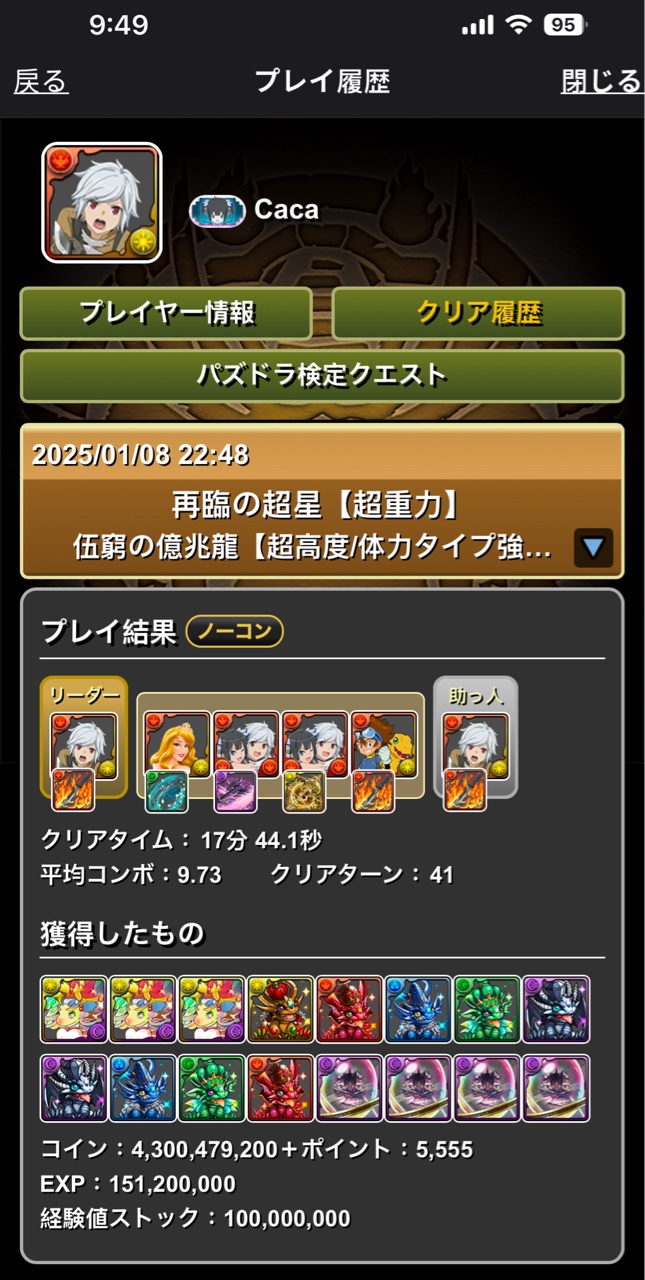The image size is (645, 1280).
Task: Open プレイヤー情報 player info
Action: pyautogui.click(x=166, y=313)
